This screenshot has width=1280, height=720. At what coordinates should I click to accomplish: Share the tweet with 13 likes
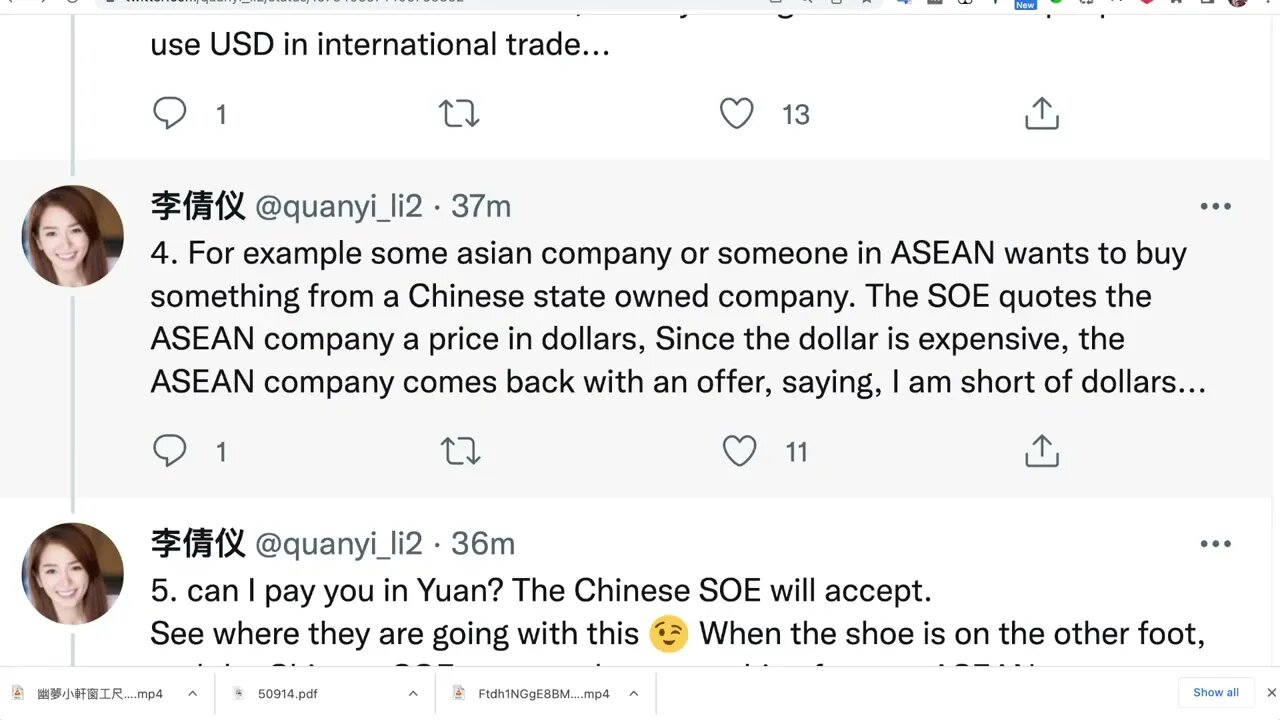tap(1041, 113)
